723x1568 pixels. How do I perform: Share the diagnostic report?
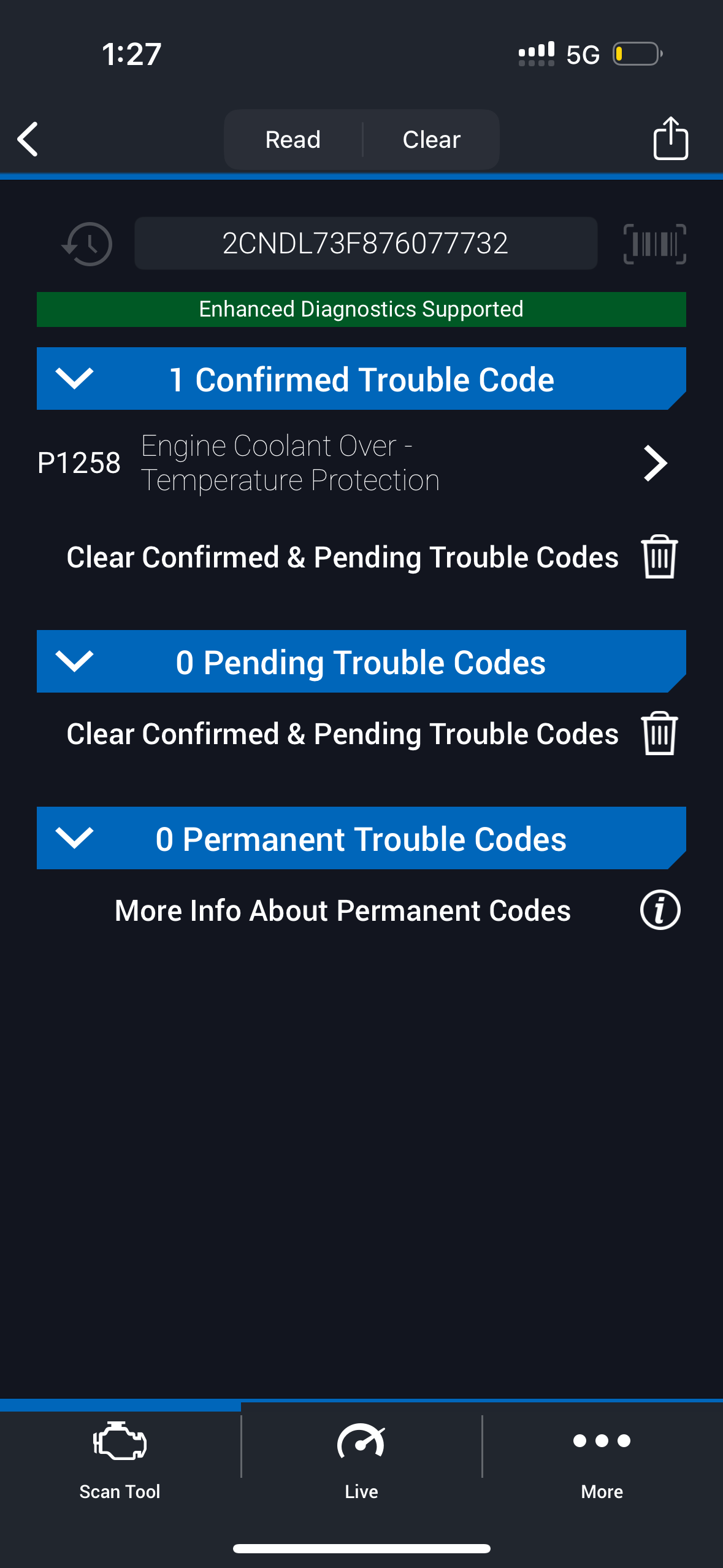[670, 139]
